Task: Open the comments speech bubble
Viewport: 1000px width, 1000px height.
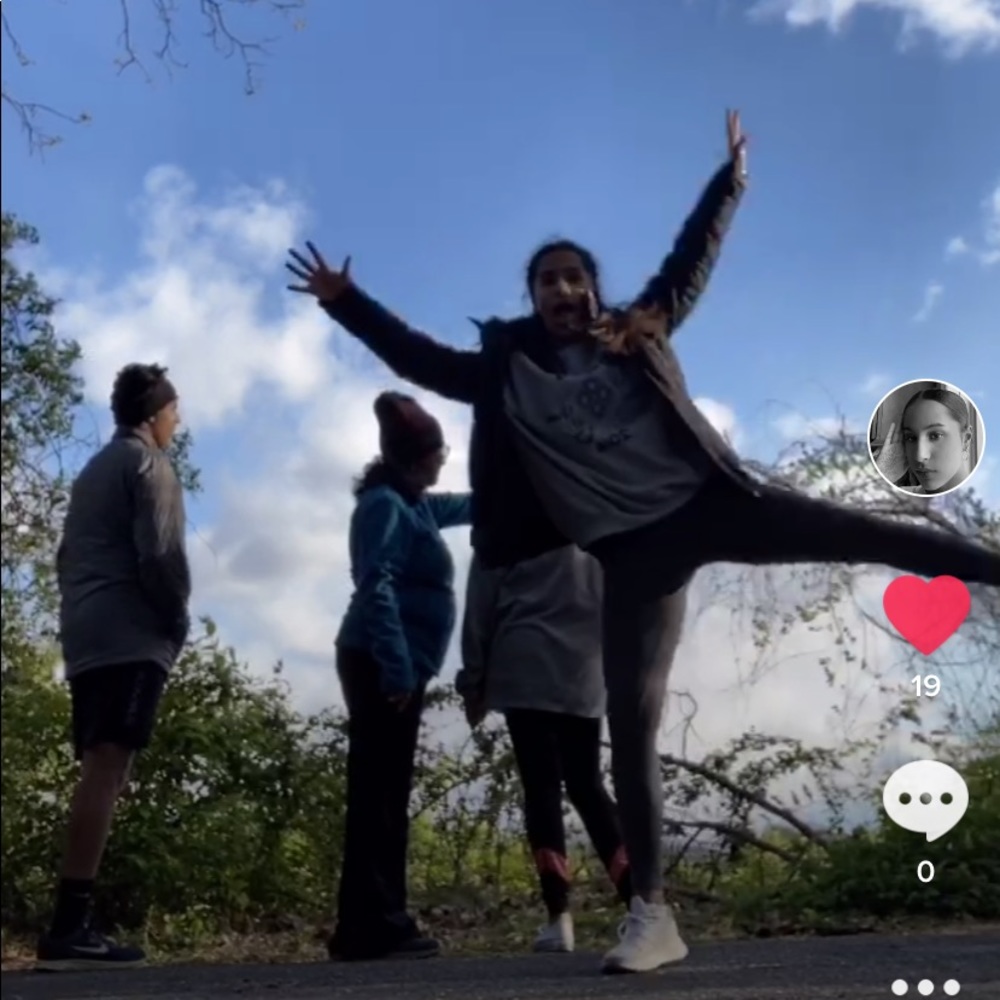Action: click(925, 799)
